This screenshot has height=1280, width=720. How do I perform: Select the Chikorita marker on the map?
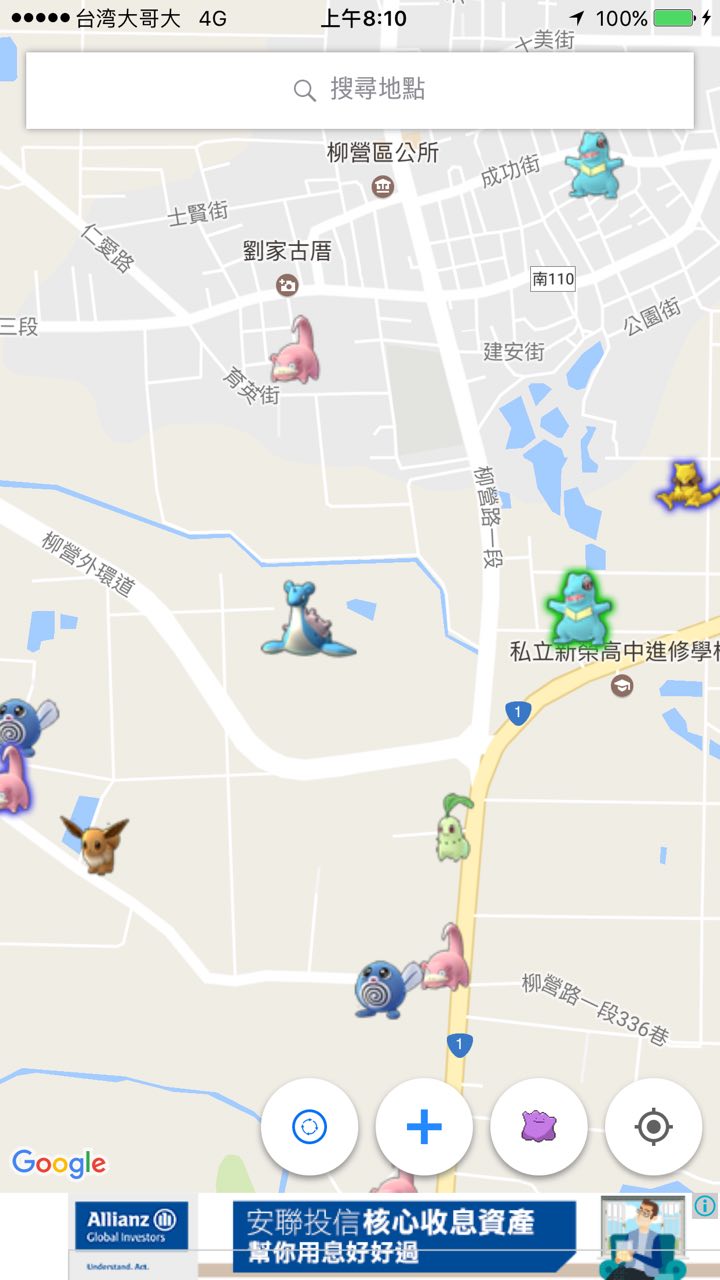coord(453,829)
